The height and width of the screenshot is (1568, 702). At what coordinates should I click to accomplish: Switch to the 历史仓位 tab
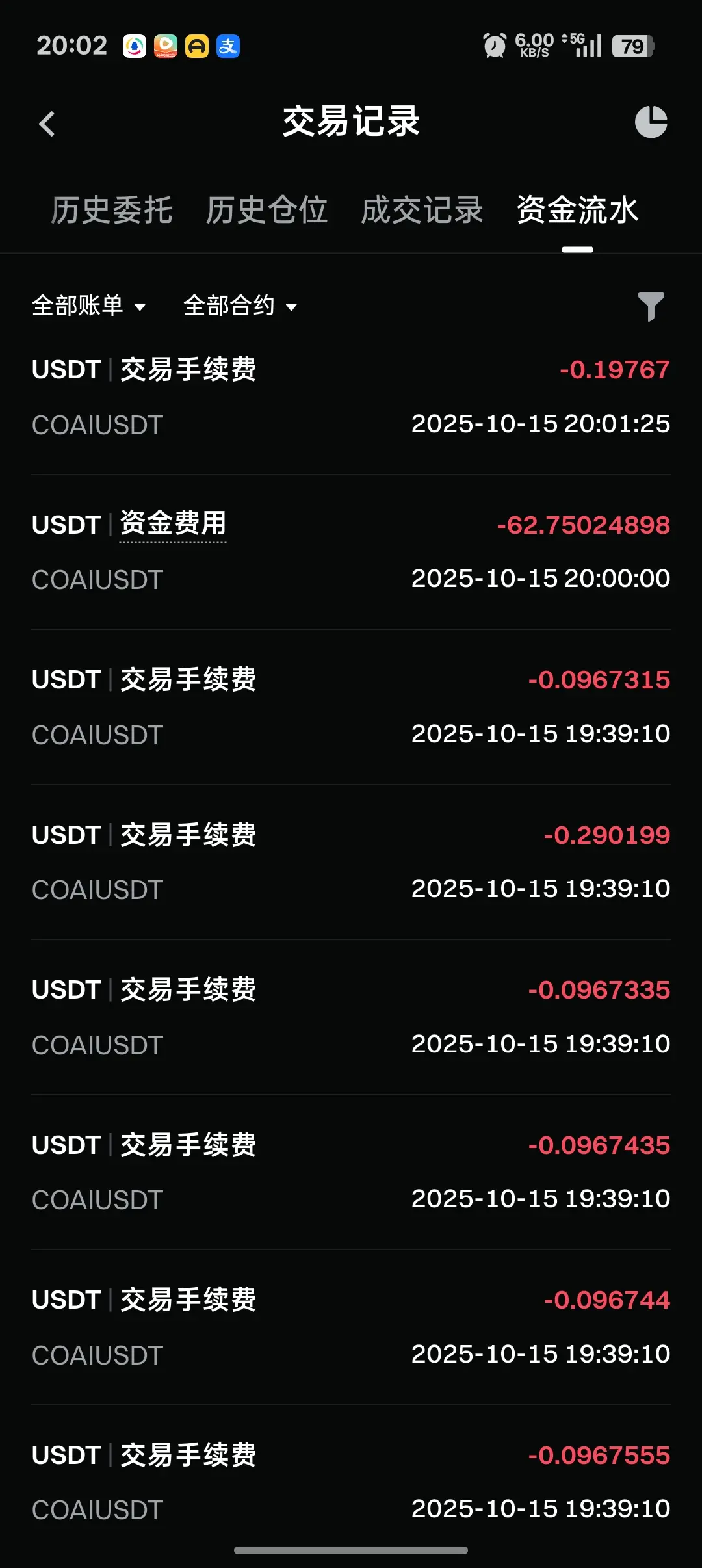pos(266,211)
